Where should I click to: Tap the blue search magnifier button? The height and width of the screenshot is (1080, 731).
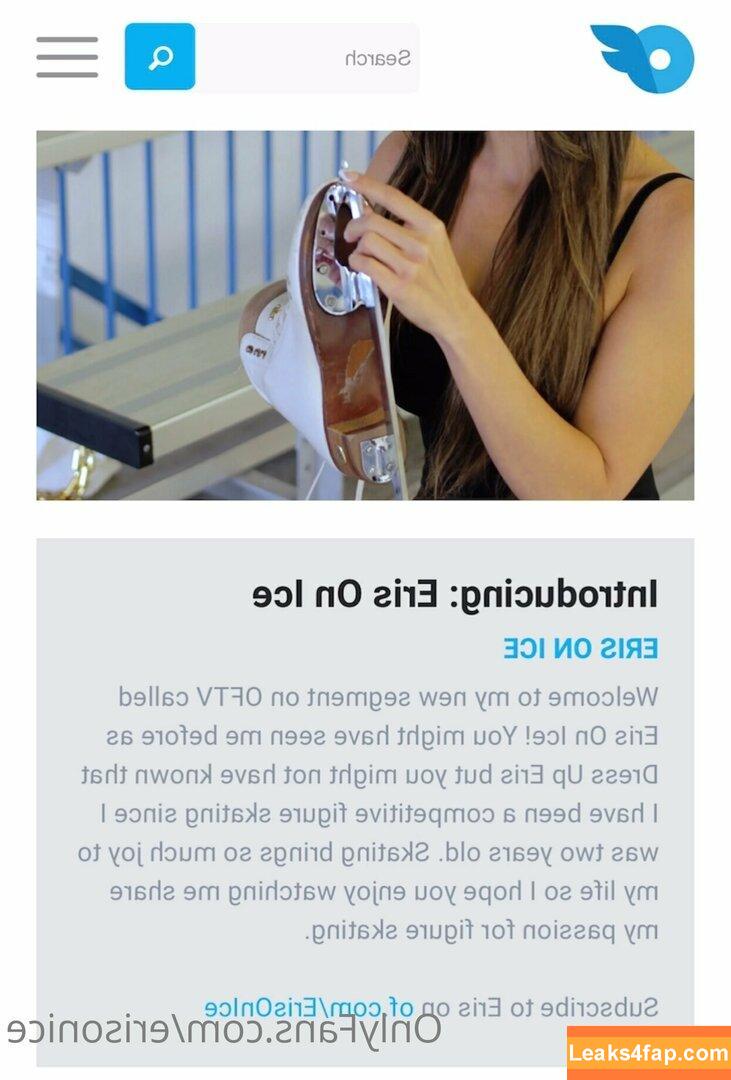pos(160,57)
